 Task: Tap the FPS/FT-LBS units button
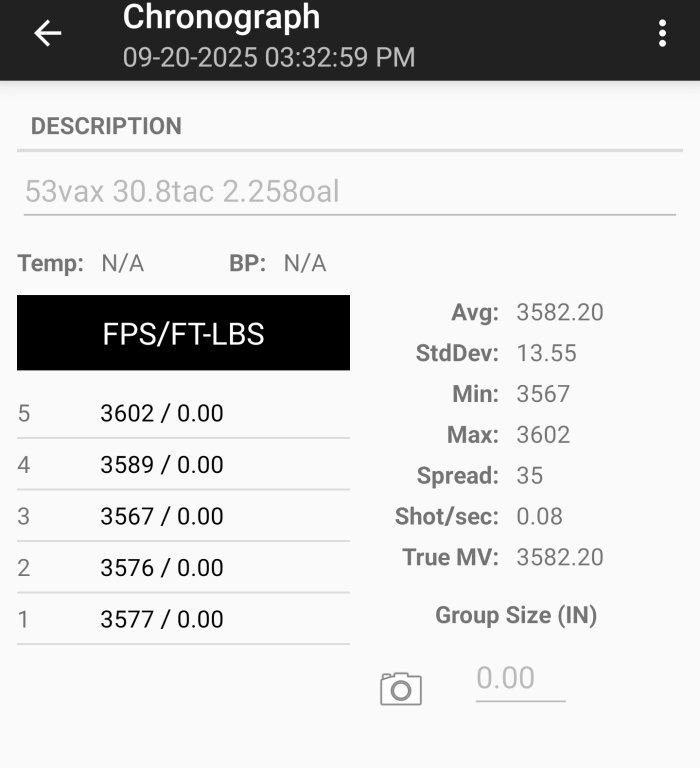(x=183, y=333)
